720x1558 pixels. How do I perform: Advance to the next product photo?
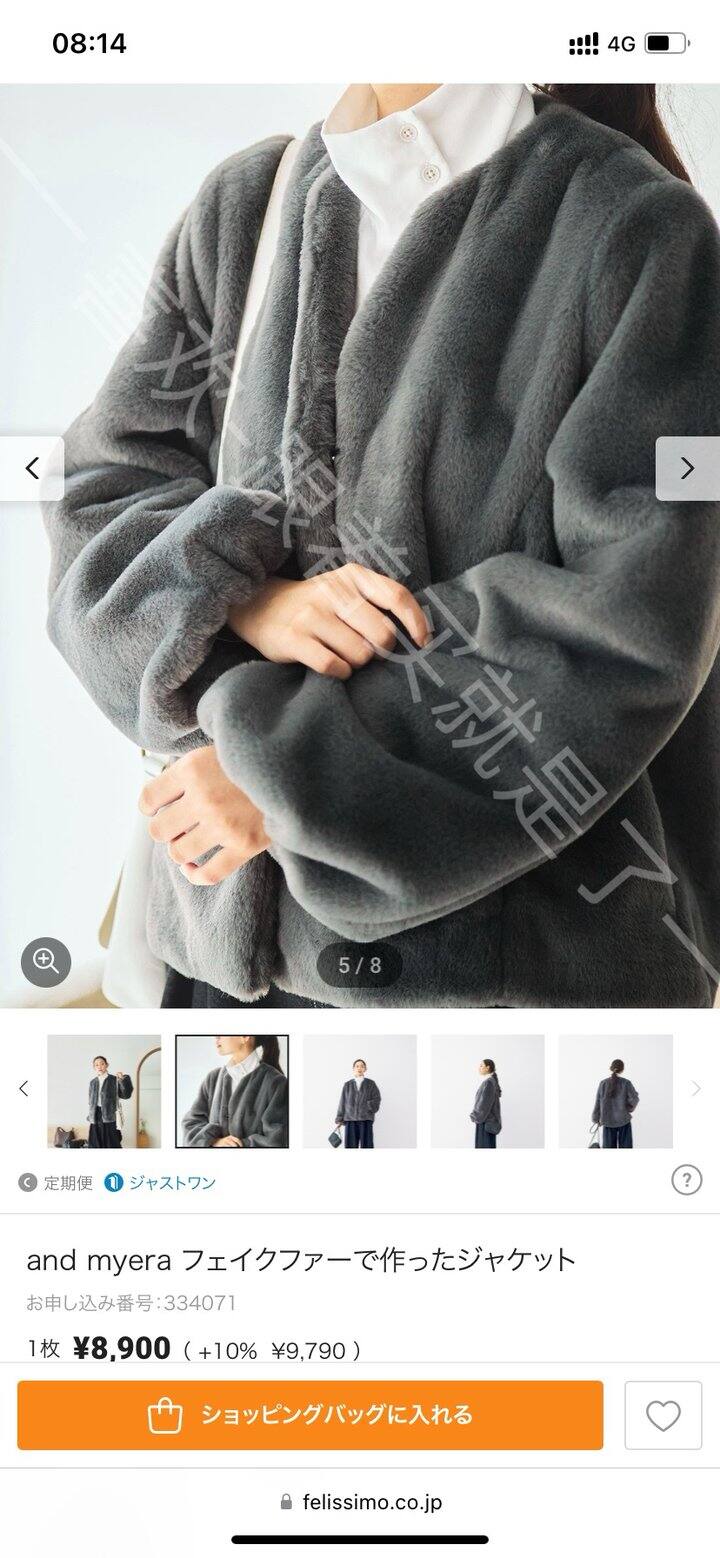click(687, 468)
